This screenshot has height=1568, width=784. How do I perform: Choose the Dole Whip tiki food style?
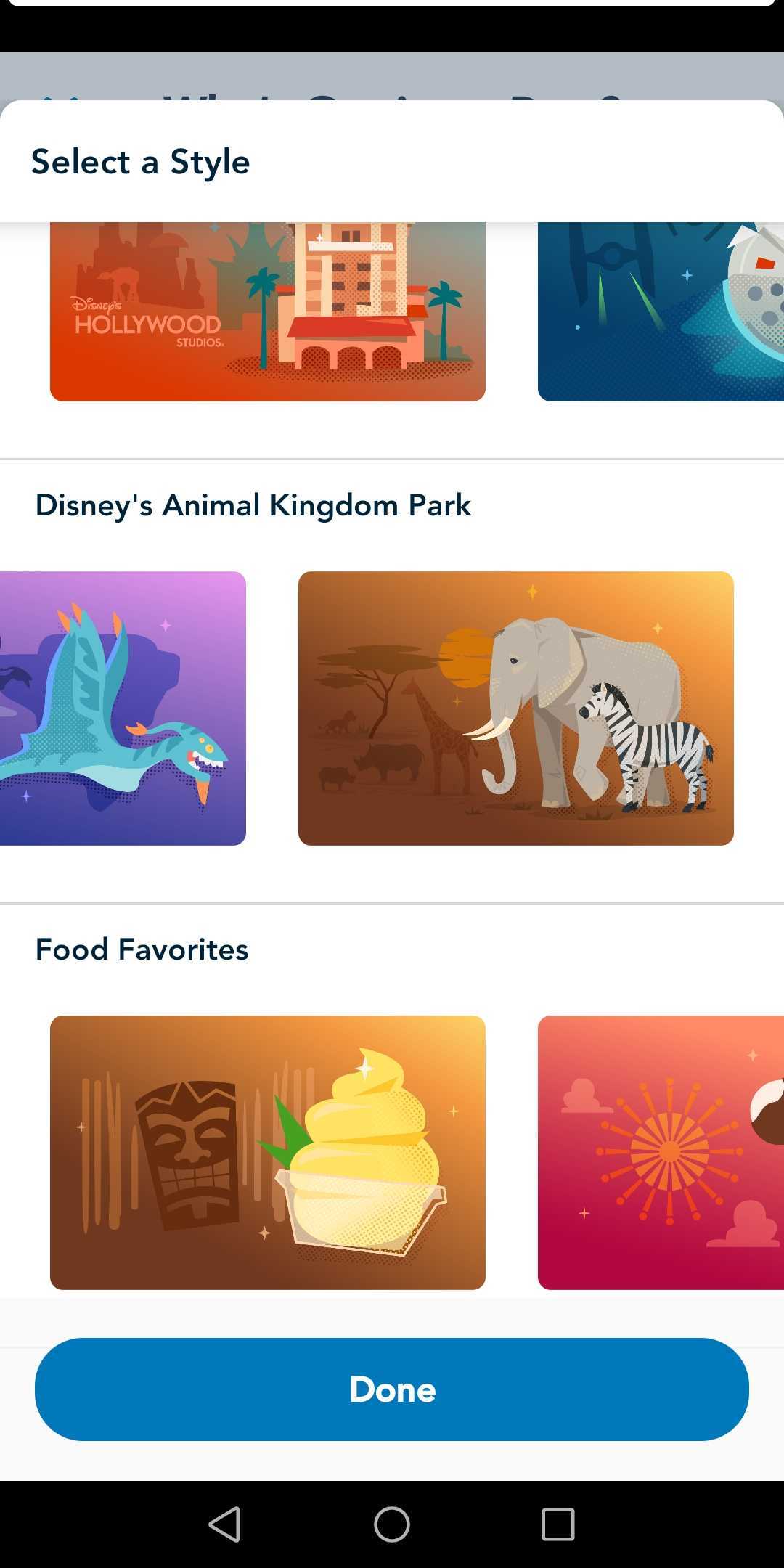click(267, 1153)
